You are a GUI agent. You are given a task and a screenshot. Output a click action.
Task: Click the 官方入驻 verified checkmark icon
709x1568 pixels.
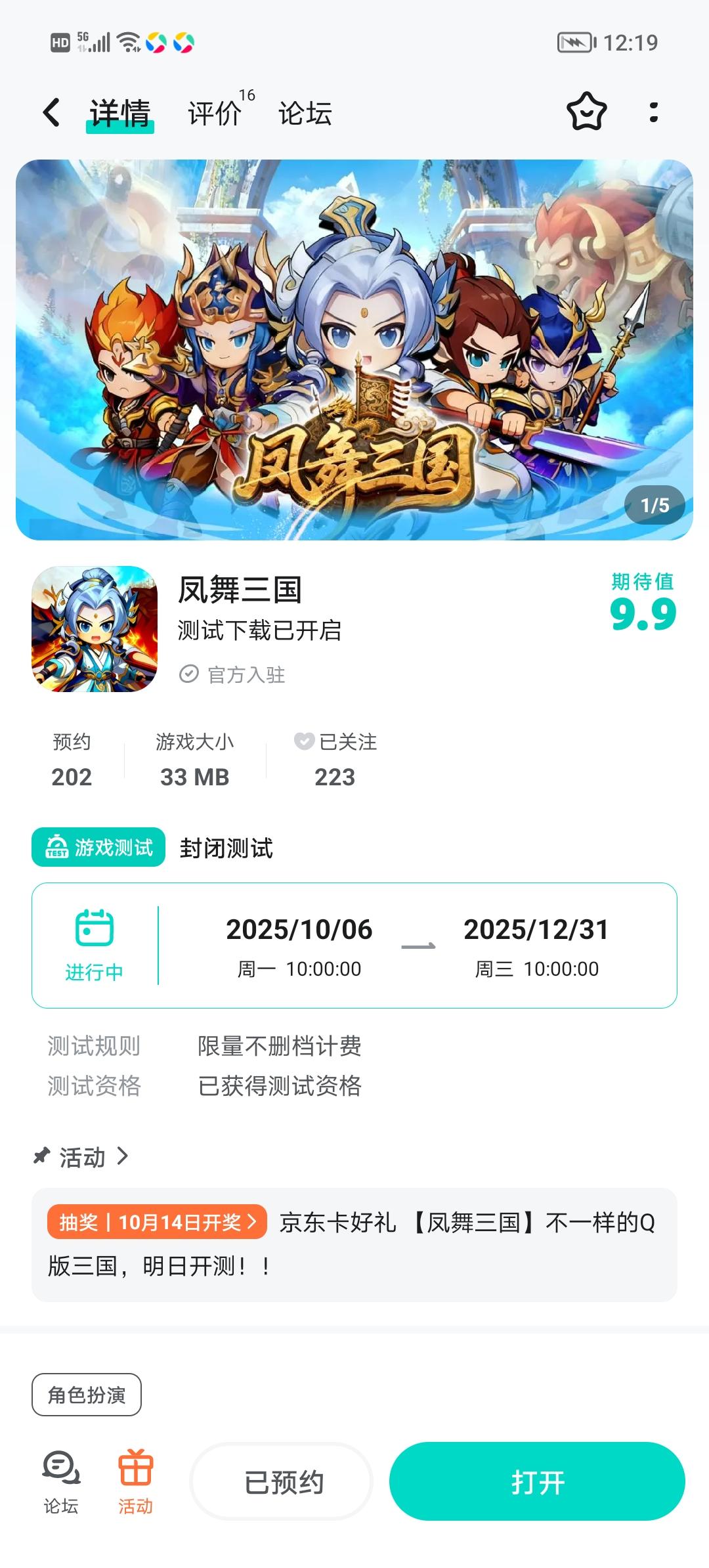click(188, 672)
